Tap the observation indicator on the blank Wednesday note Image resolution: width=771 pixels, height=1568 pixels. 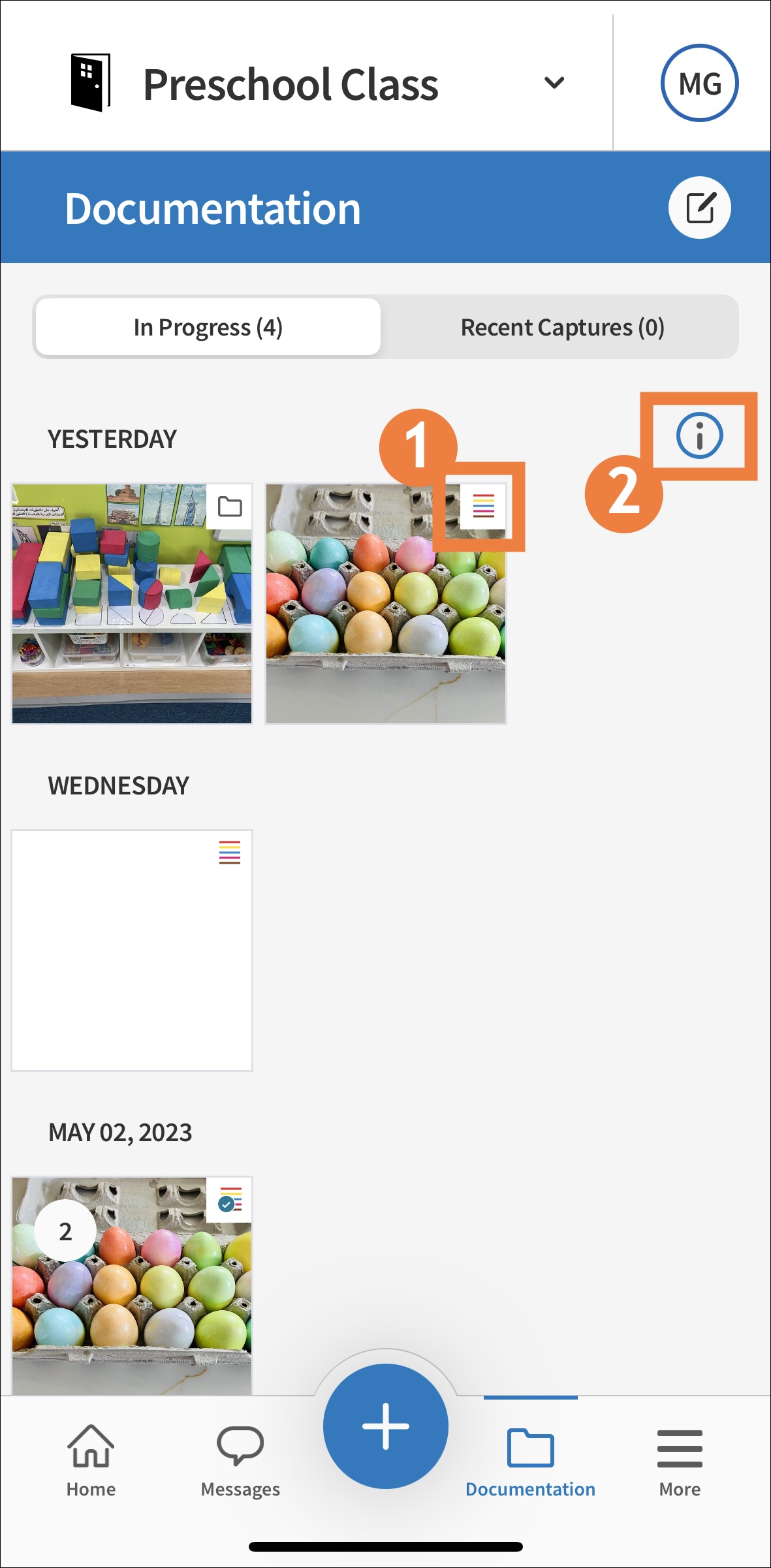(230, 854)
